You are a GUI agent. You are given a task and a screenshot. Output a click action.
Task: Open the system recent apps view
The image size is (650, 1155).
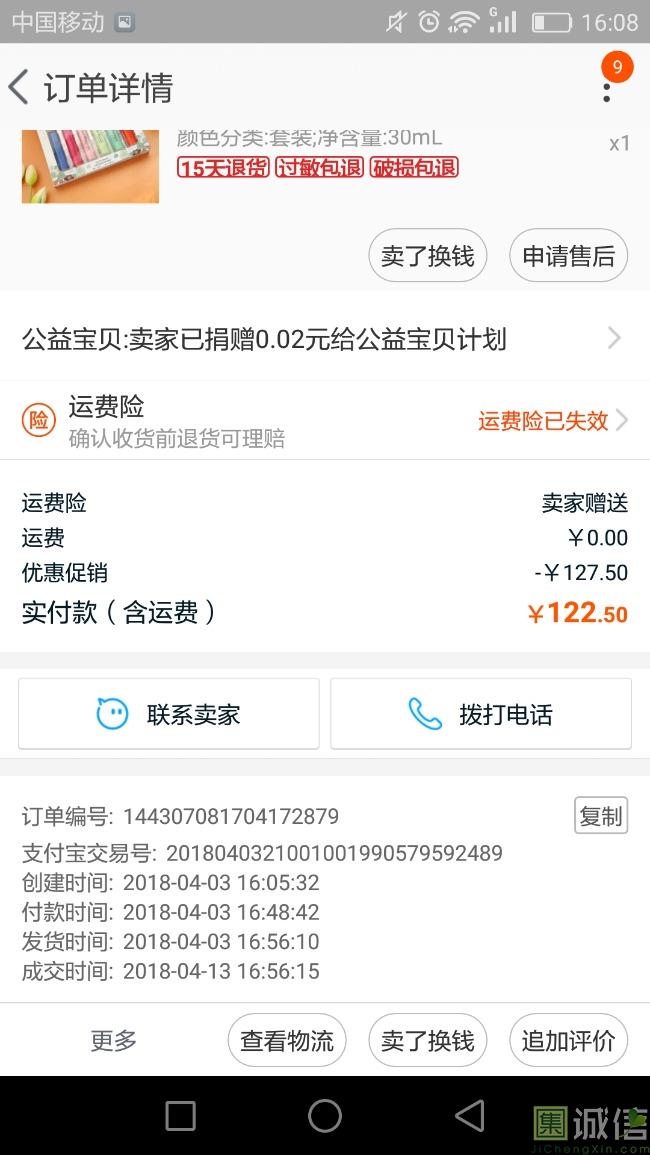pyautogui.click(x=181, y=1115)
